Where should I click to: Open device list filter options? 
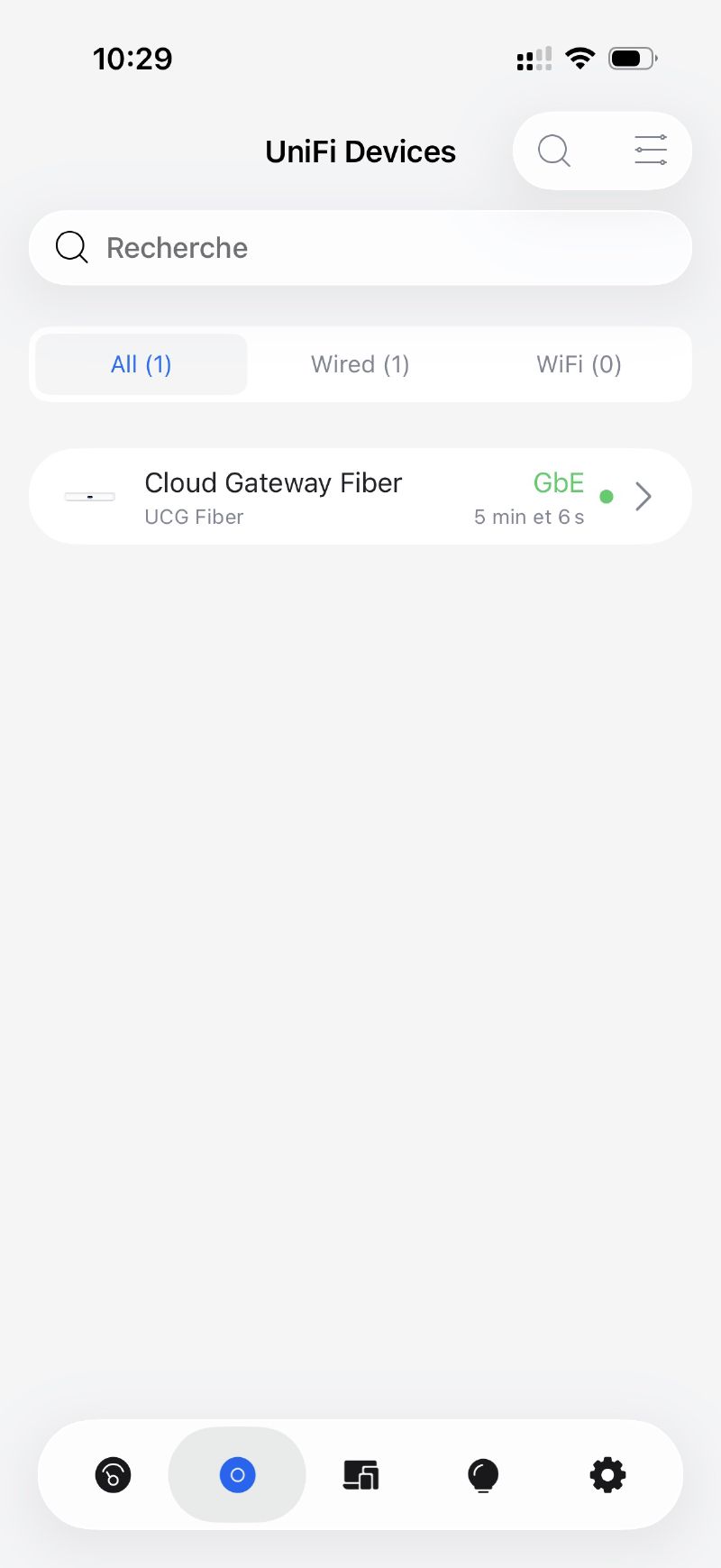click(x=651, y=151)
